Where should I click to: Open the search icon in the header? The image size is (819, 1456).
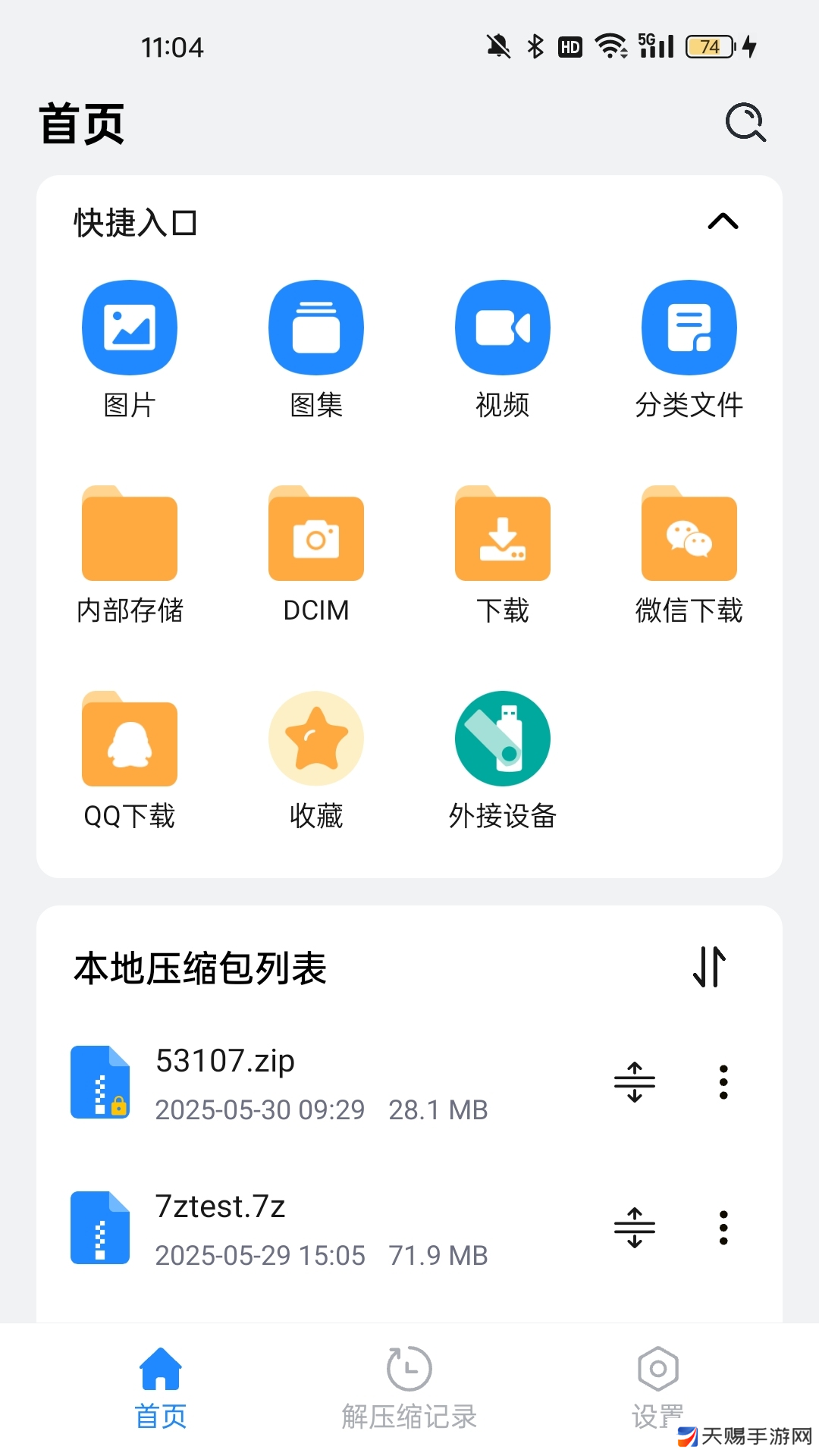[745, 122]
